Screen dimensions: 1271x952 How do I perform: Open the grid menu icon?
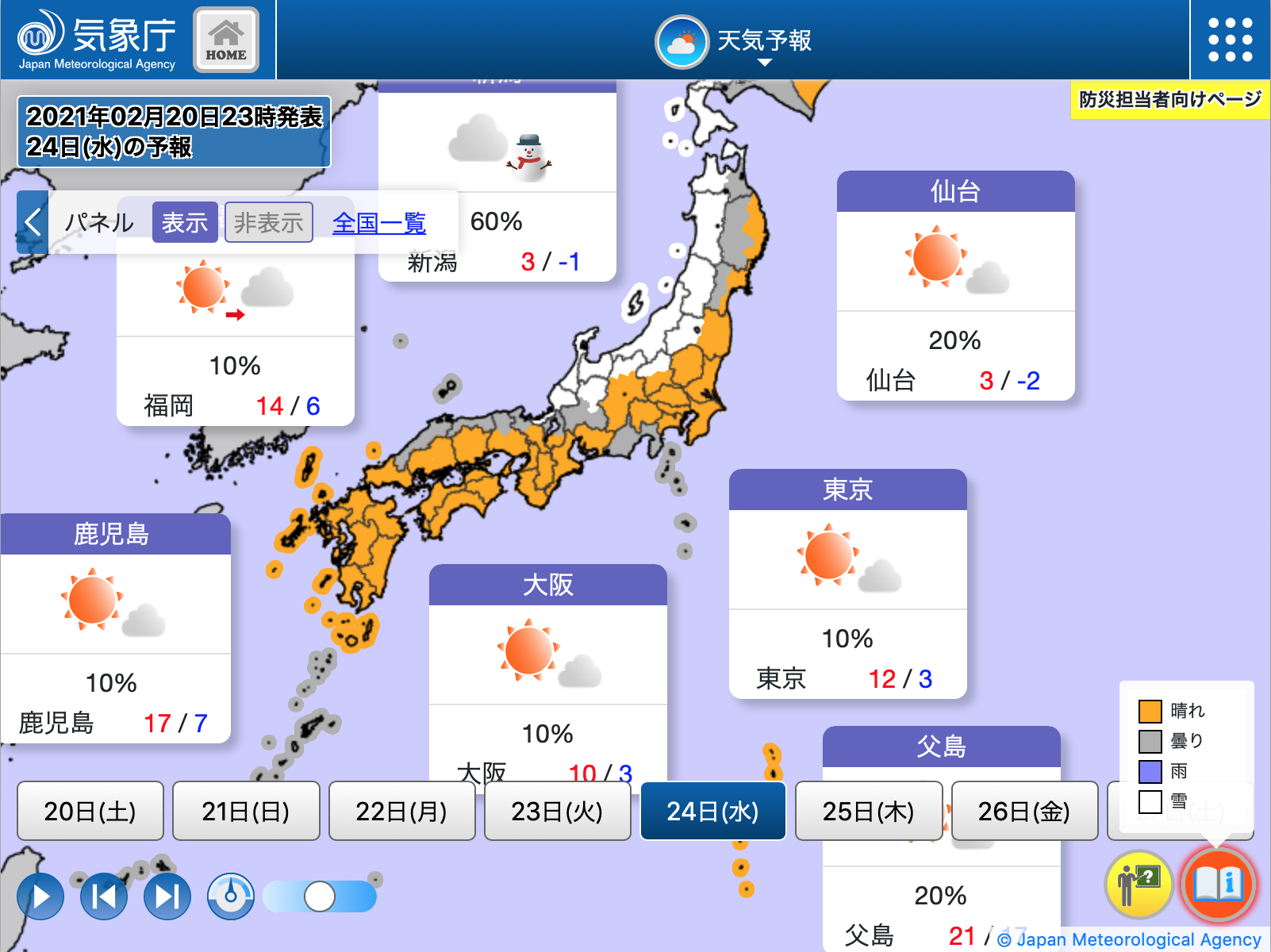pos(1230,40)
